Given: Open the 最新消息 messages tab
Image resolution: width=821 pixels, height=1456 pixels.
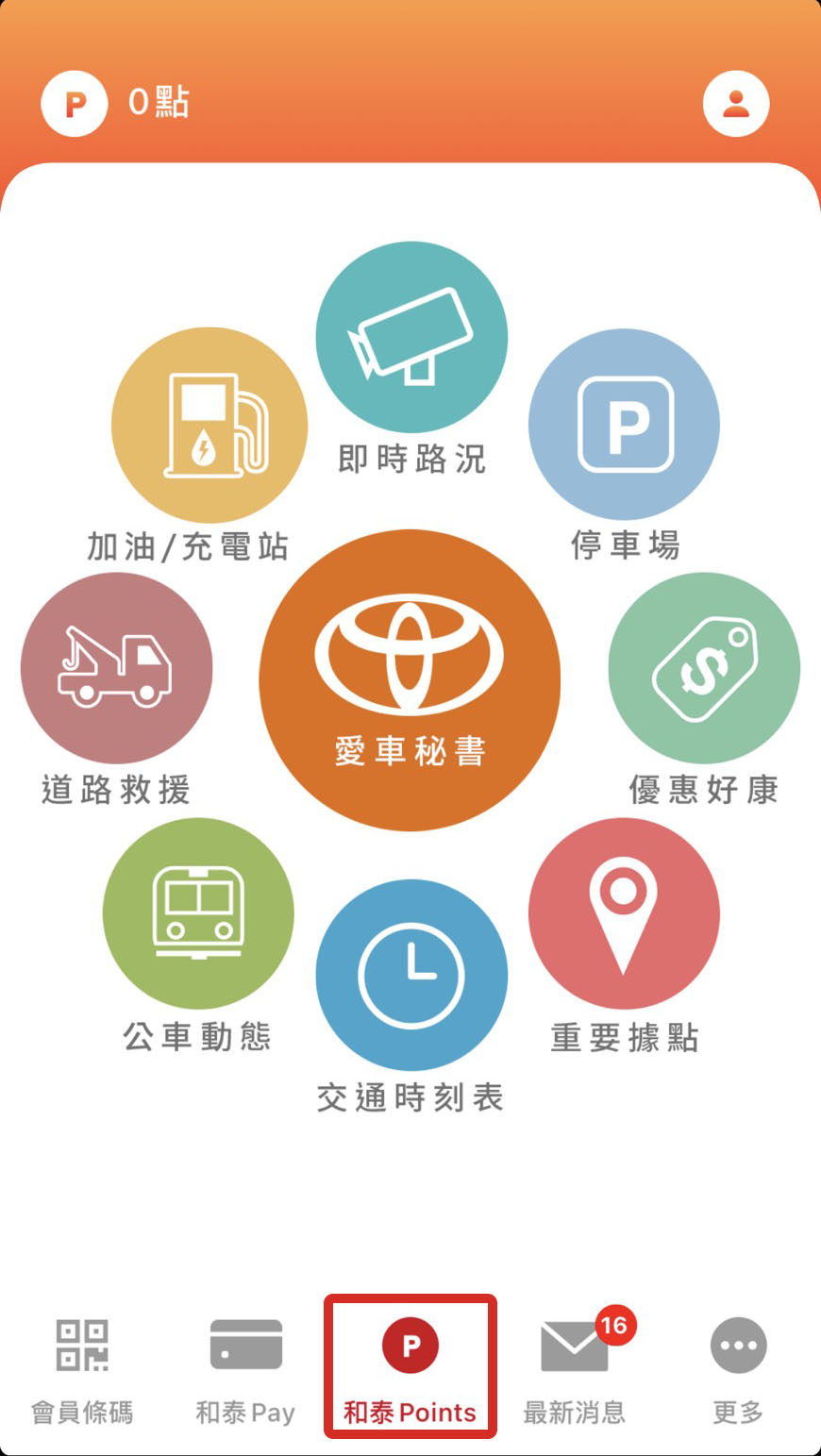Looking at the screenshot, I should pyautogui.click(x=575, y=1371).
